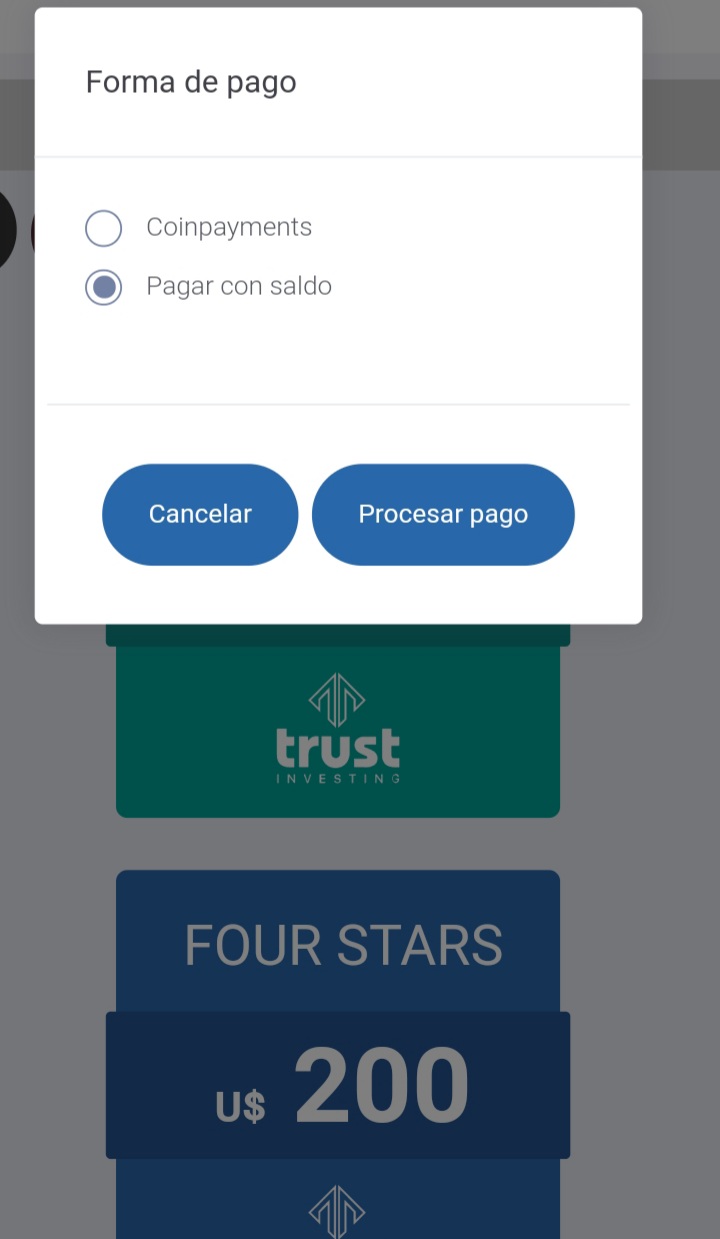Confirm with Procesar pago button
The image size is (720, 1239).
click(443, 514)
